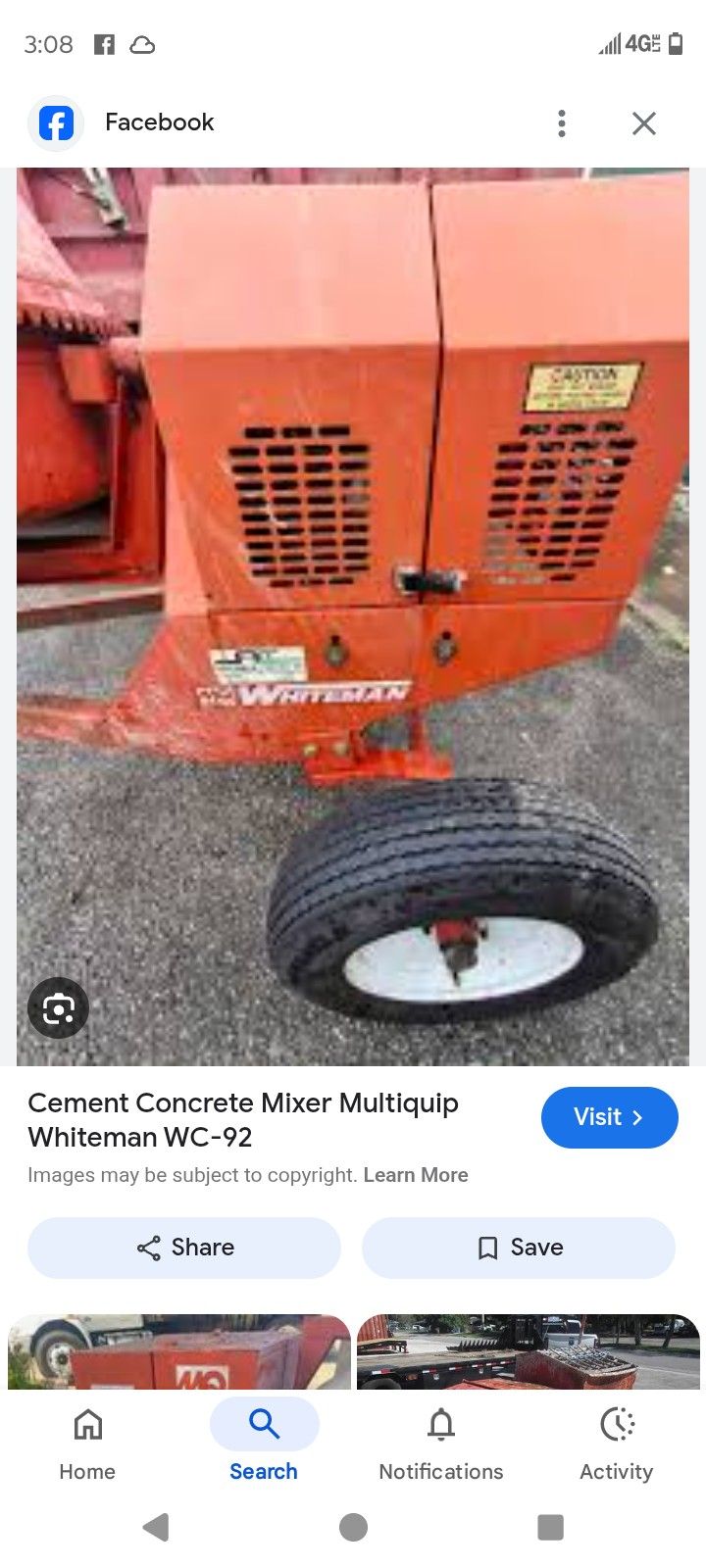Screen dimensions: 706x1568
Task: Tap the Save button
Action: [518, 1248]
